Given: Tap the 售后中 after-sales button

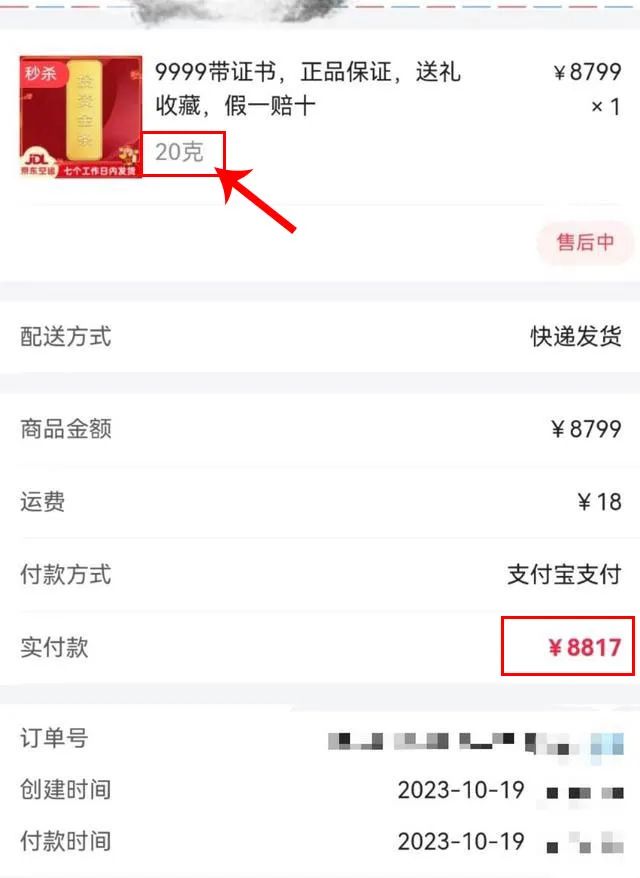Looking at the screenshot, I should [585, 242].
